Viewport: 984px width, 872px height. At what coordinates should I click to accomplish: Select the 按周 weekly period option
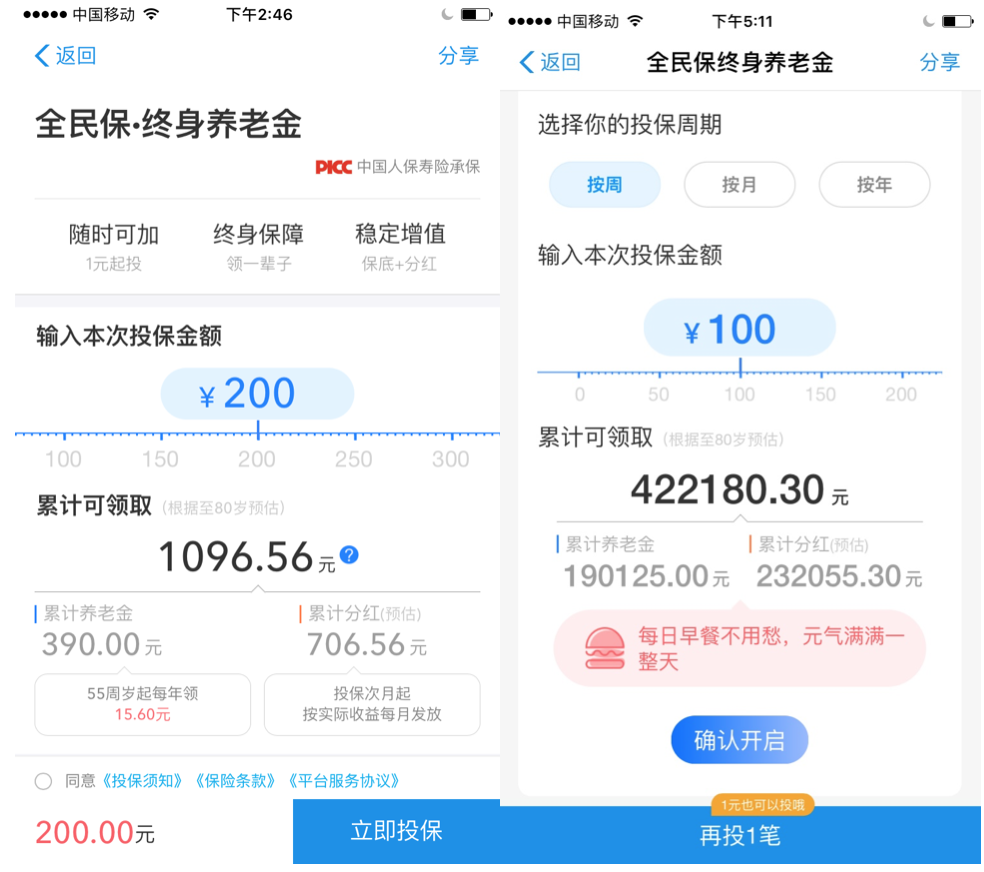(604, 185)
